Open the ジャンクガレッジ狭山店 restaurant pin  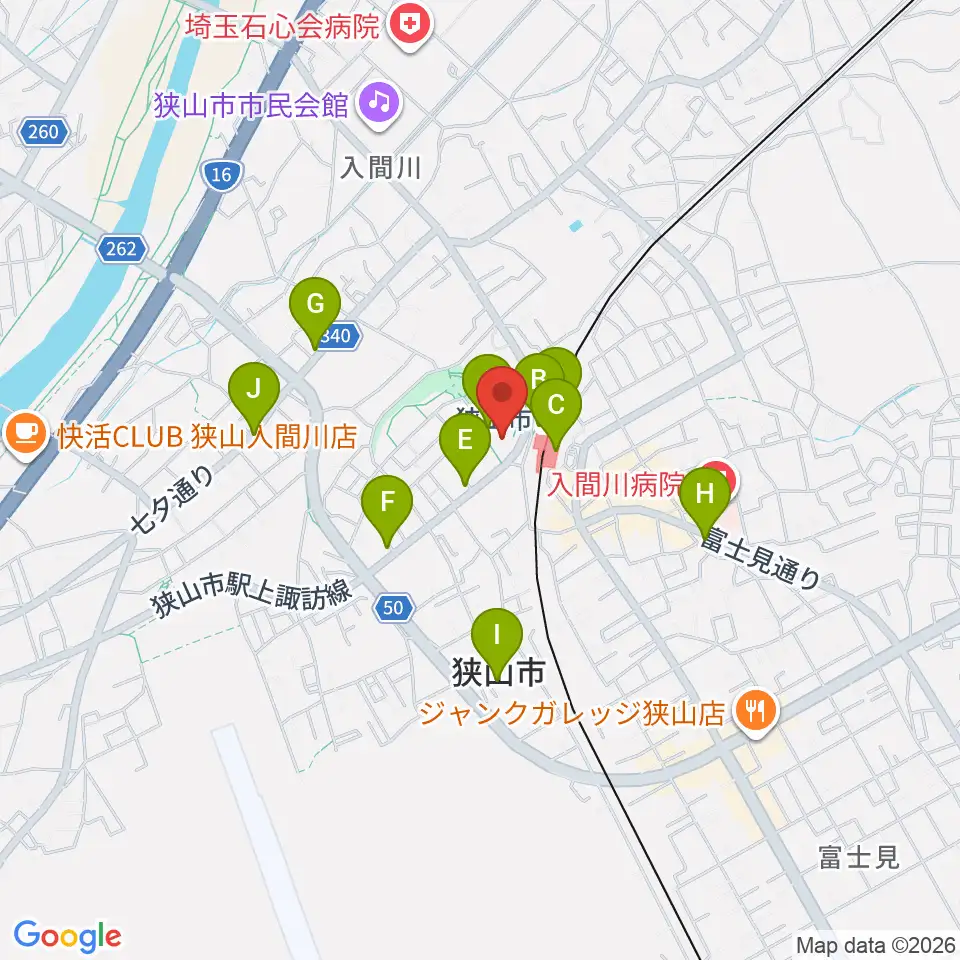pos(757,713)
